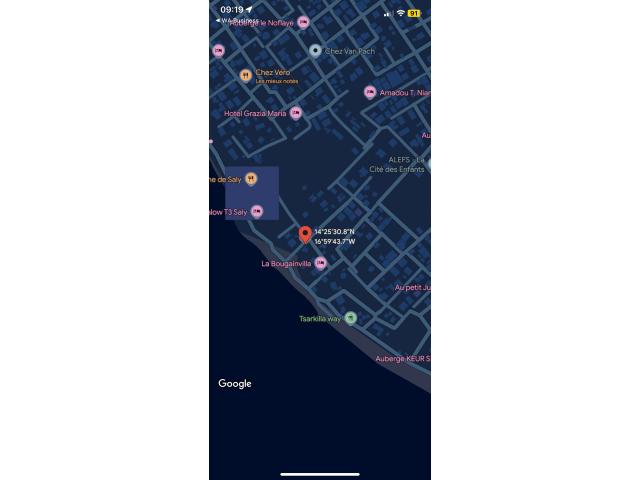Open the Chez Van Pach marker
640x480 pixels.
[316, 50]
